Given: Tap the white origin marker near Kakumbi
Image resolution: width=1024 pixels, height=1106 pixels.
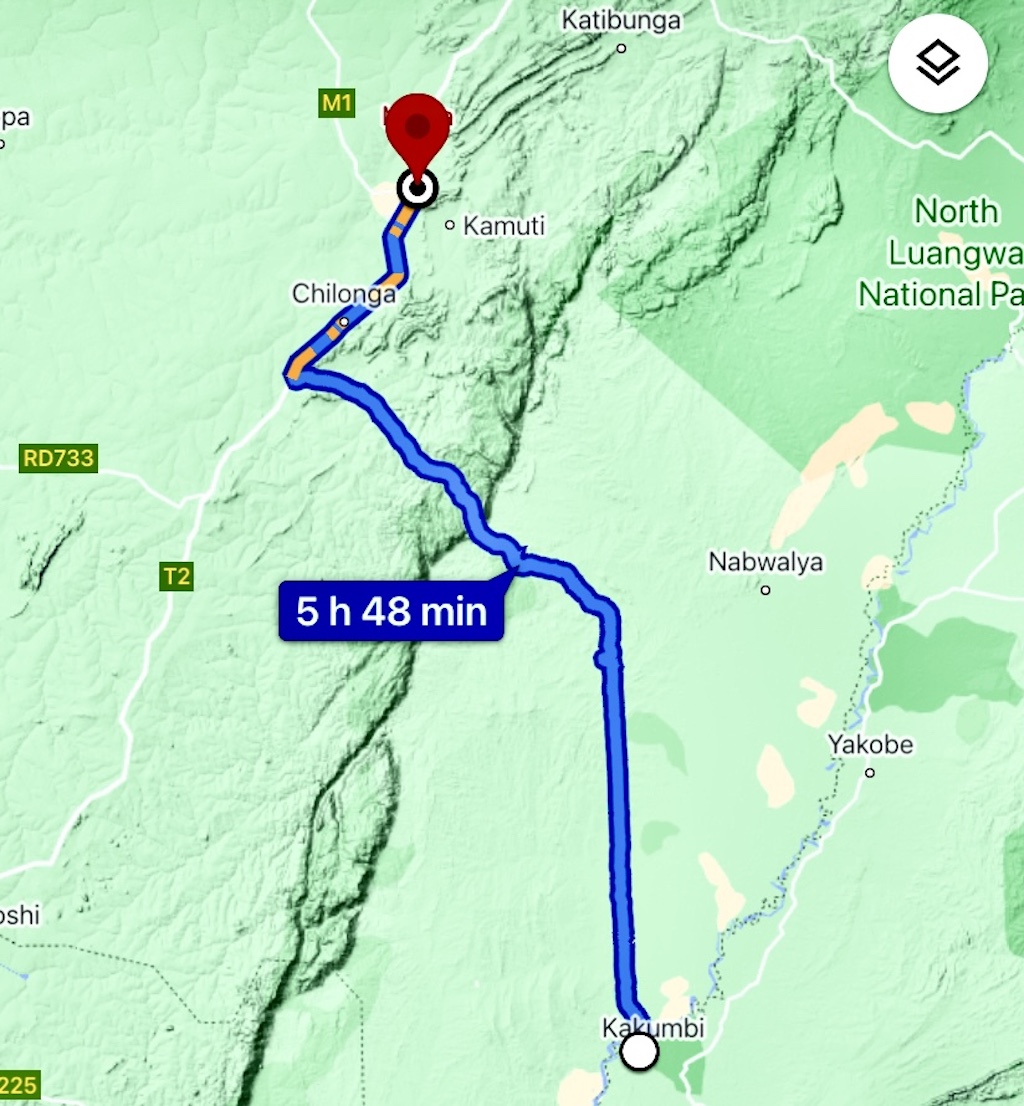Looking at the screenshot, I should pos(639,1052).
